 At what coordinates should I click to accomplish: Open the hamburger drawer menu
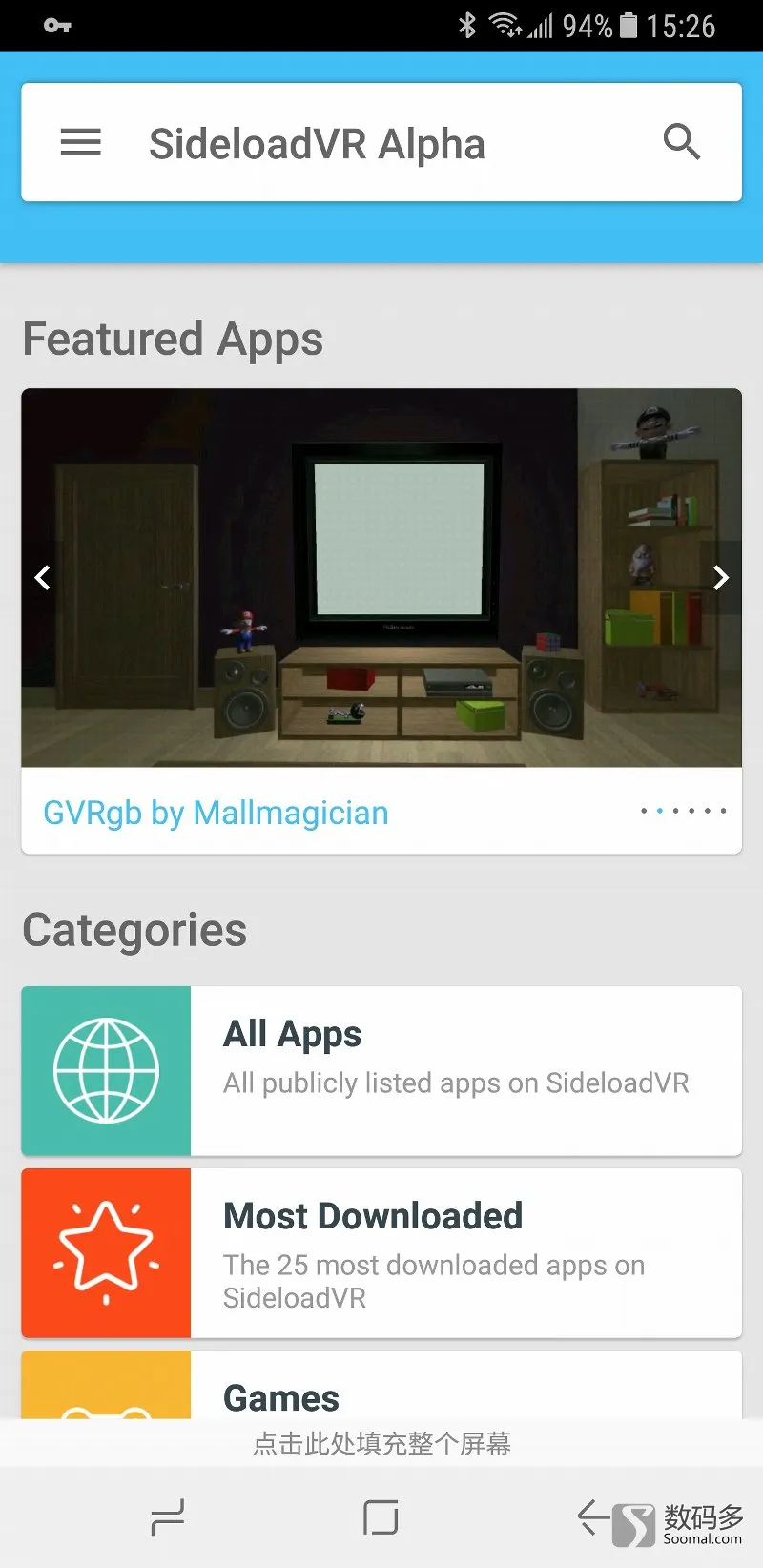point(80,143)
